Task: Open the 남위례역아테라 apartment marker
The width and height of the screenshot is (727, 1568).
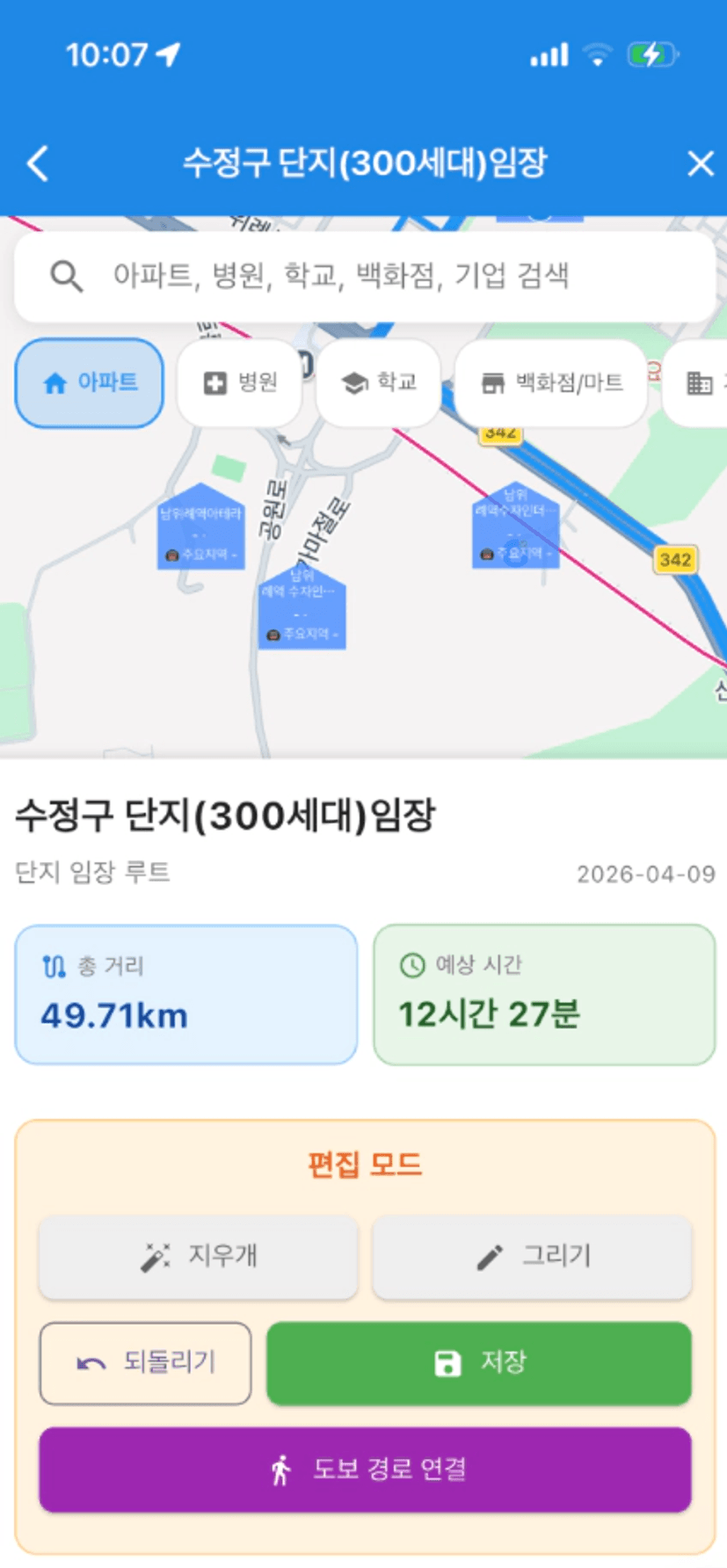Action: [200, 529]
